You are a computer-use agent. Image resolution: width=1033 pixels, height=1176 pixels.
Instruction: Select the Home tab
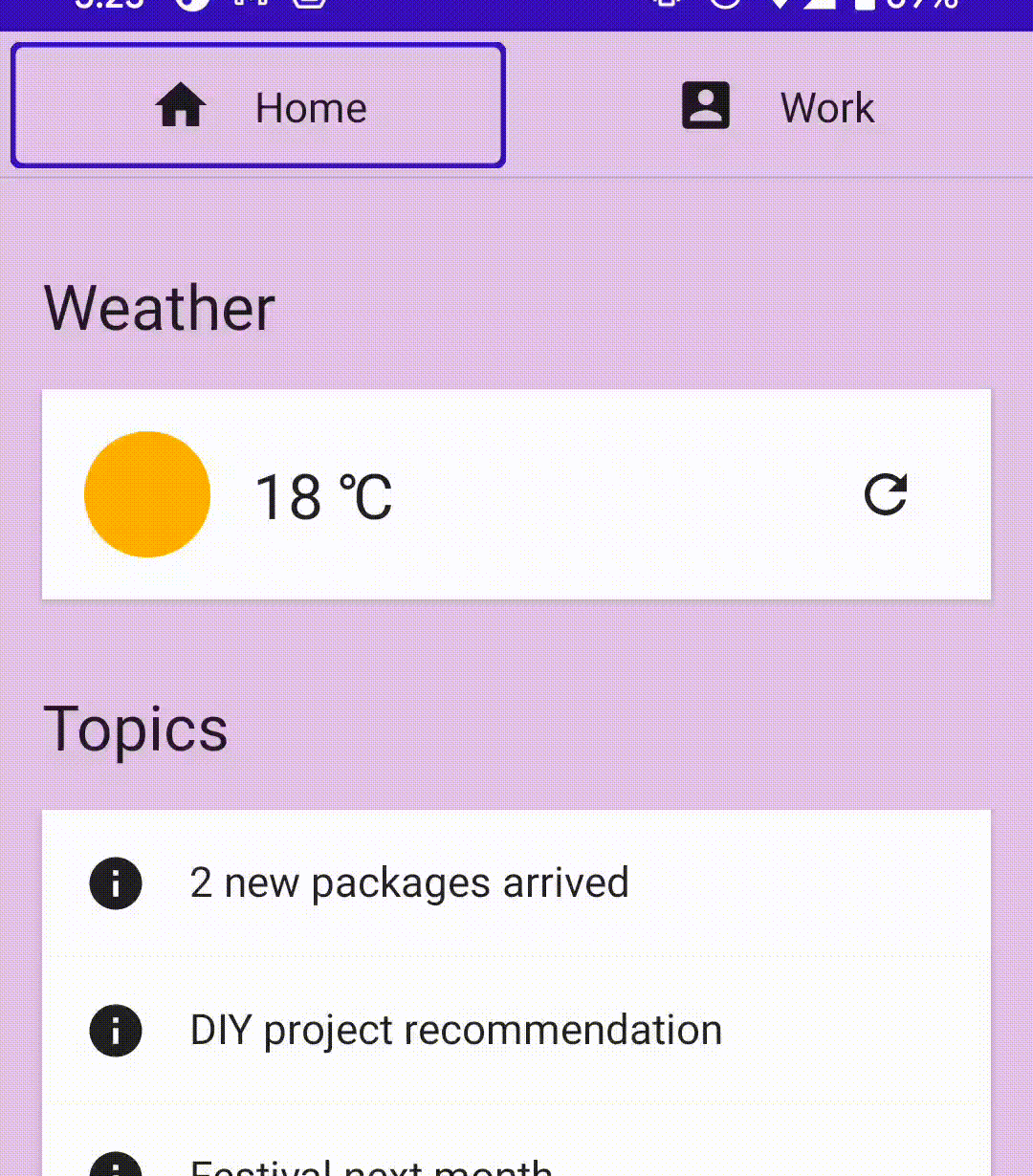258,107
